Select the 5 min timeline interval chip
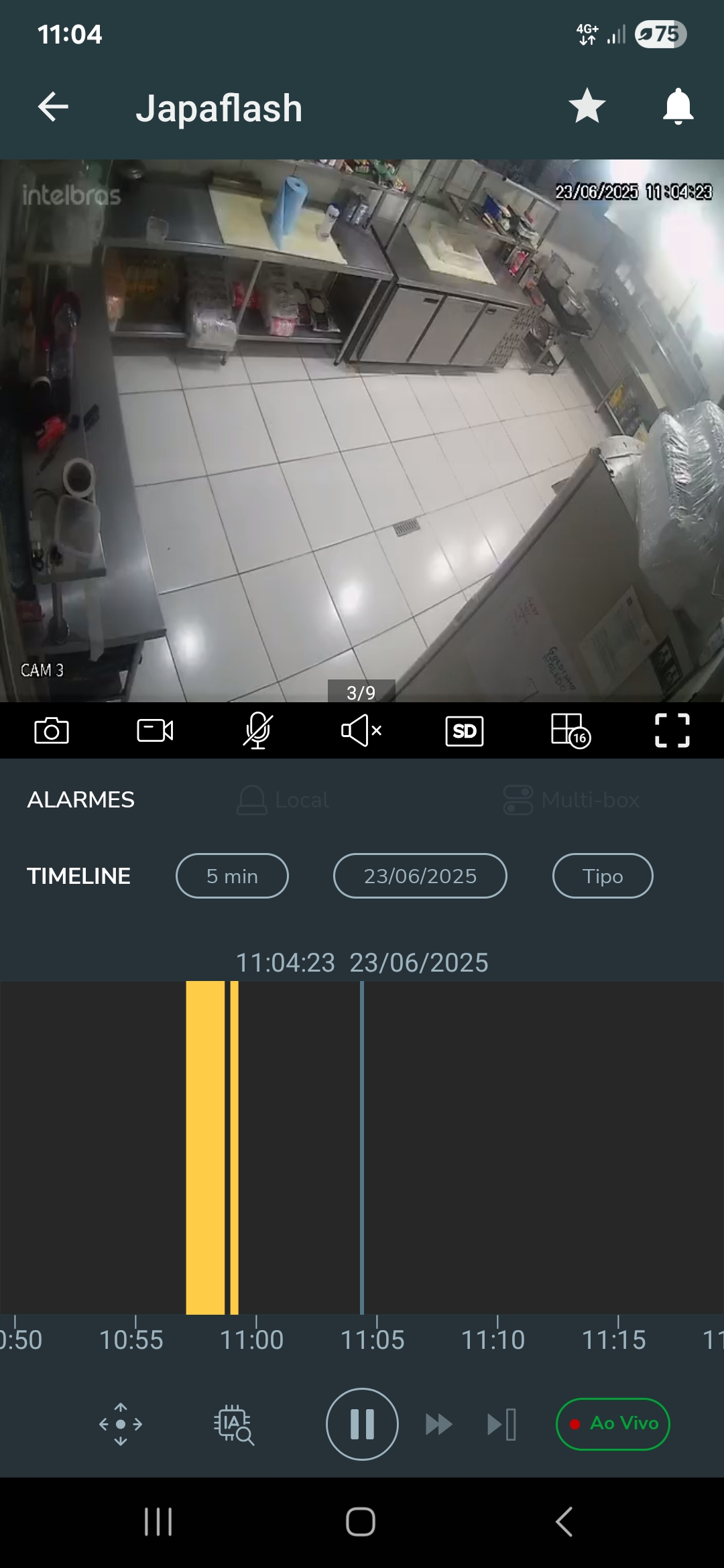This screenshot has height=1568, width=724. pos(232,876)
